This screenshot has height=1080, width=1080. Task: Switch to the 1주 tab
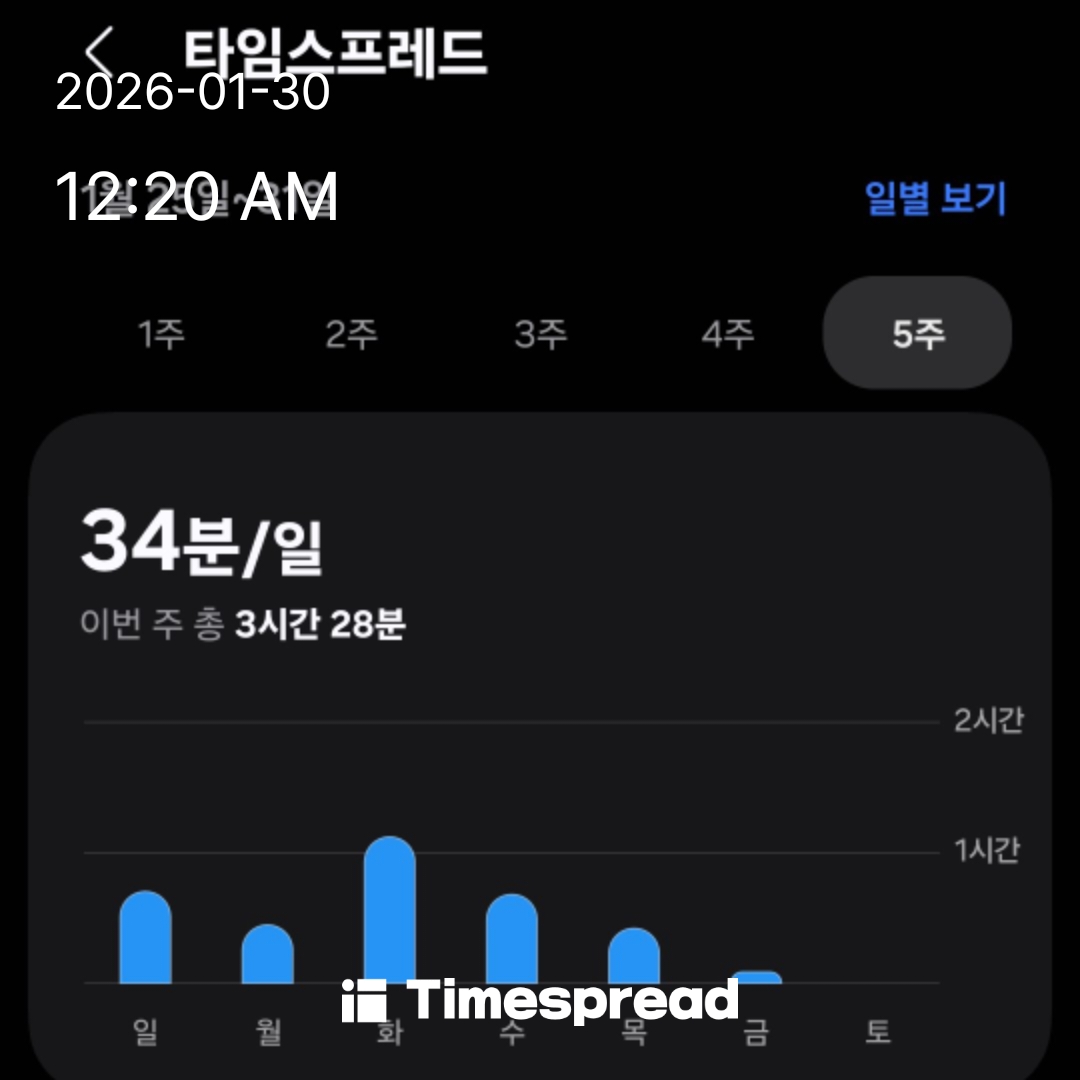[162, 334]
